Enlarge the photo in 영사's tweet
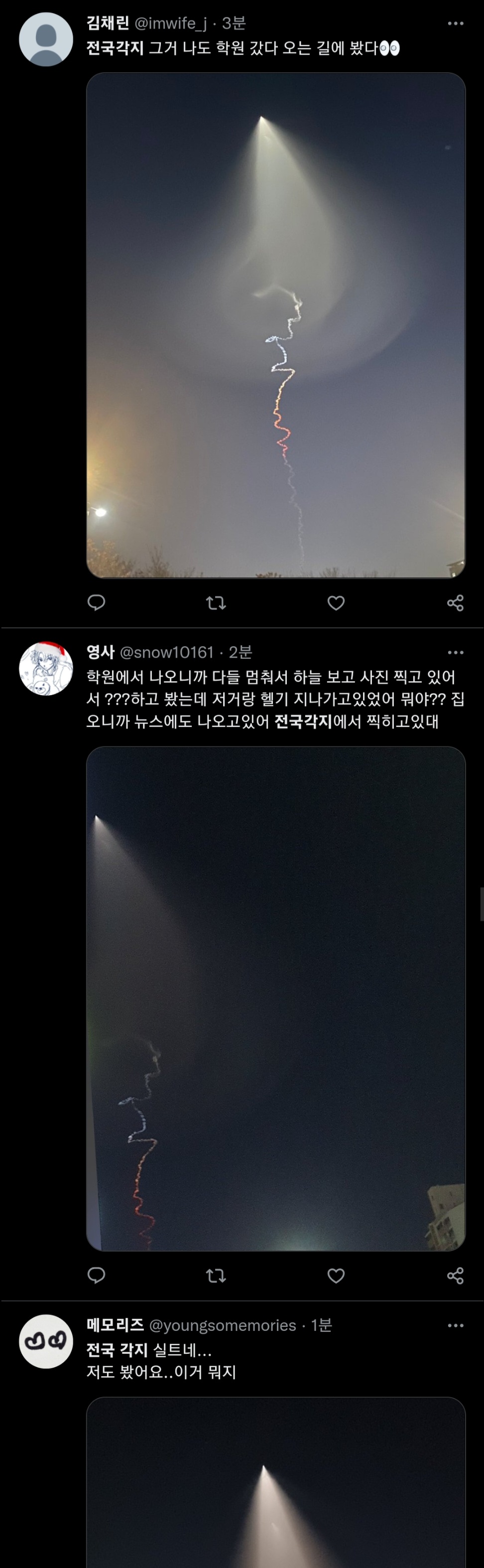 275,998
